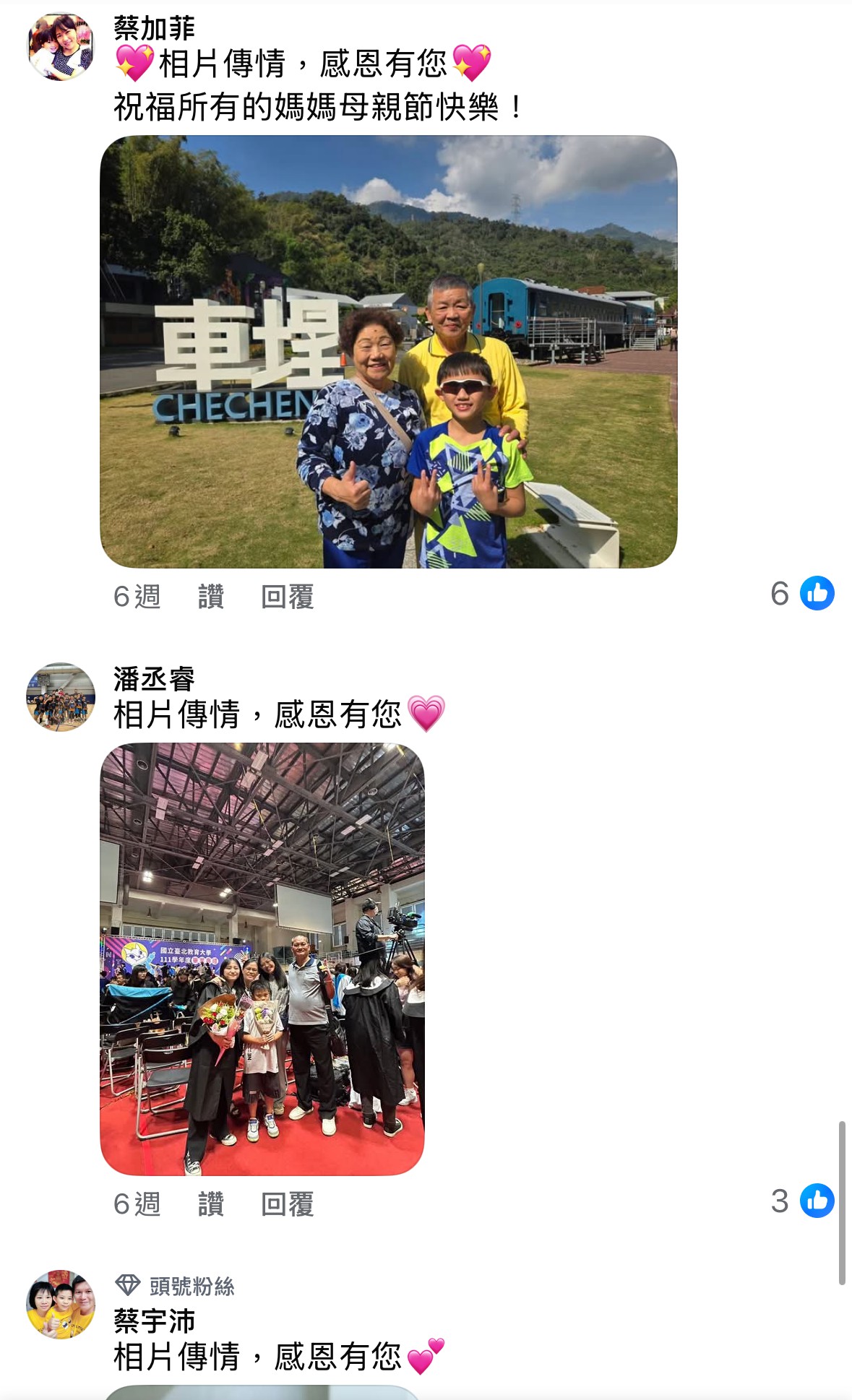This screenshot has width=852, height=1400.
Task: See reactions on 蔡加菲's comment
Action: click(802, 594)
